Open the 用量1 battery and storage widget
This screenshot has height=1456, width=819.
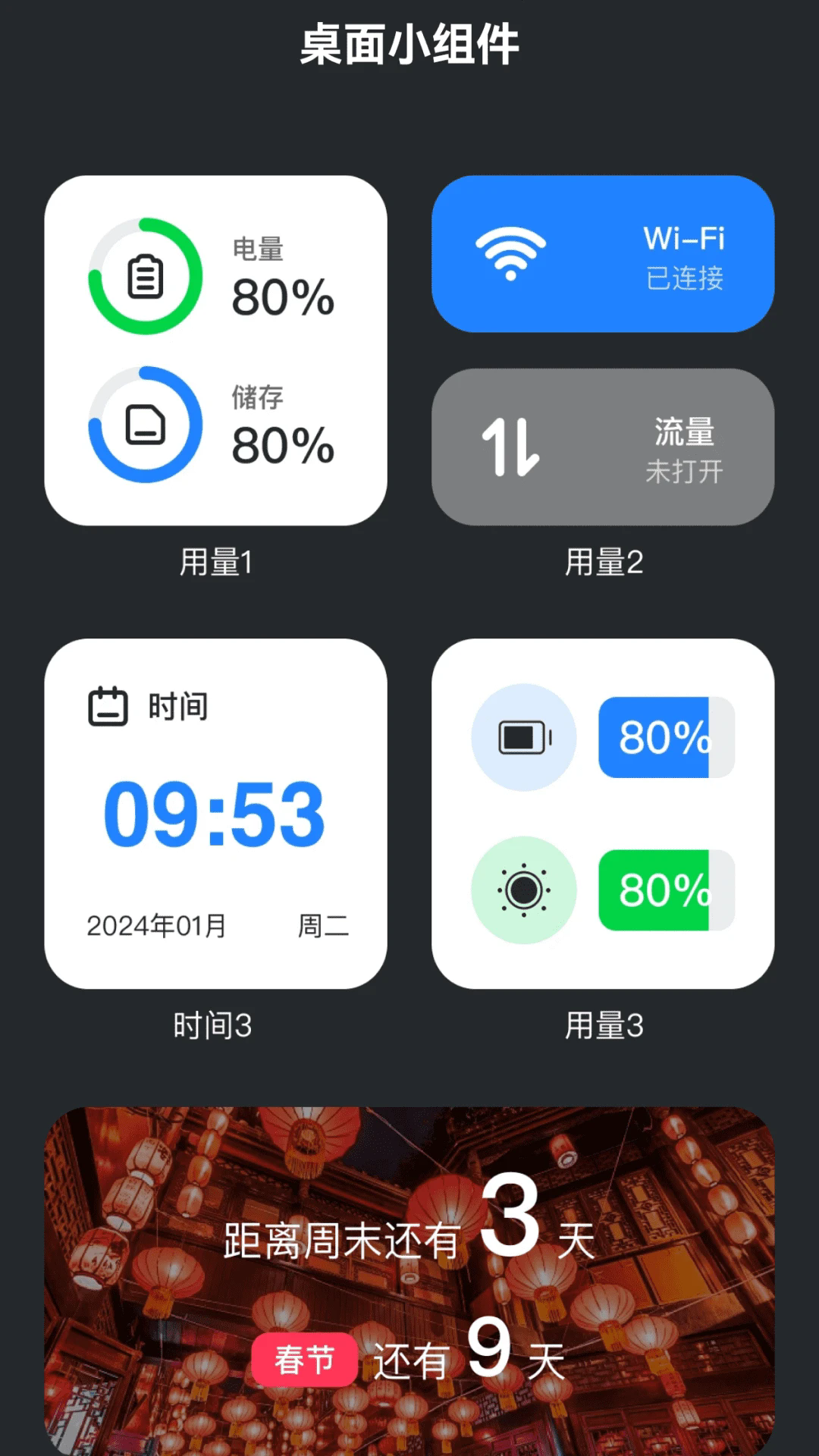[215, 350]
